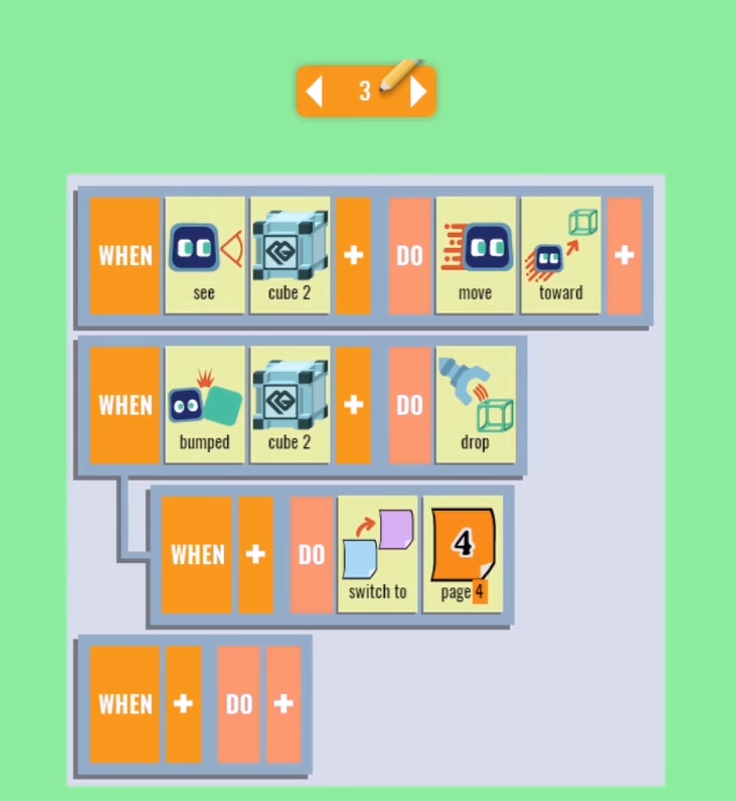Screen dimensions: 736x801
Task: Tap the 'move' action tile
Action: click(476, 255)
